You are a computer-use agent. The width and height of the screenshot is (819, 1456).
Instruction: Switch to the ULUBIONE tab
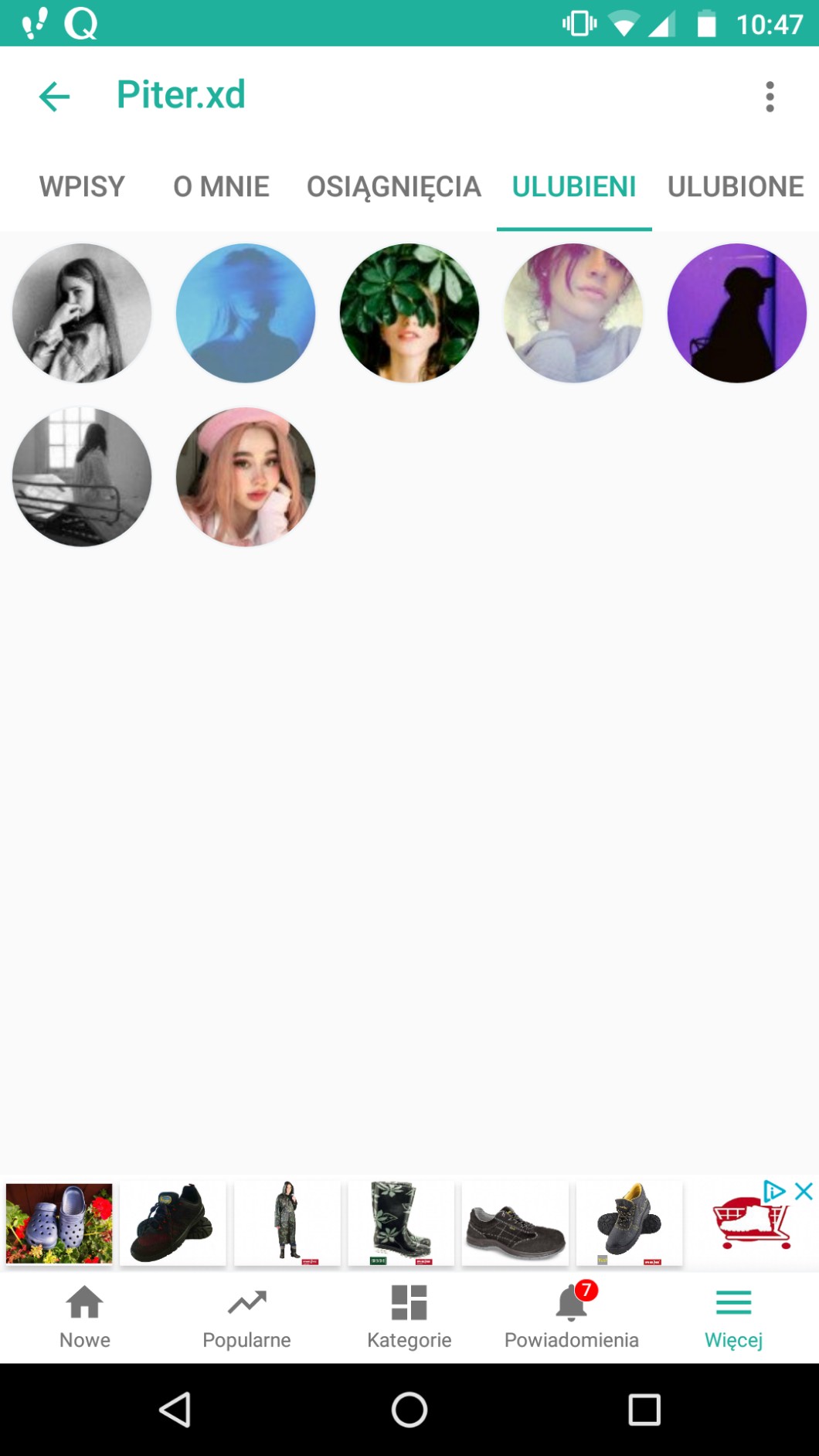click(x=735, y=186)
